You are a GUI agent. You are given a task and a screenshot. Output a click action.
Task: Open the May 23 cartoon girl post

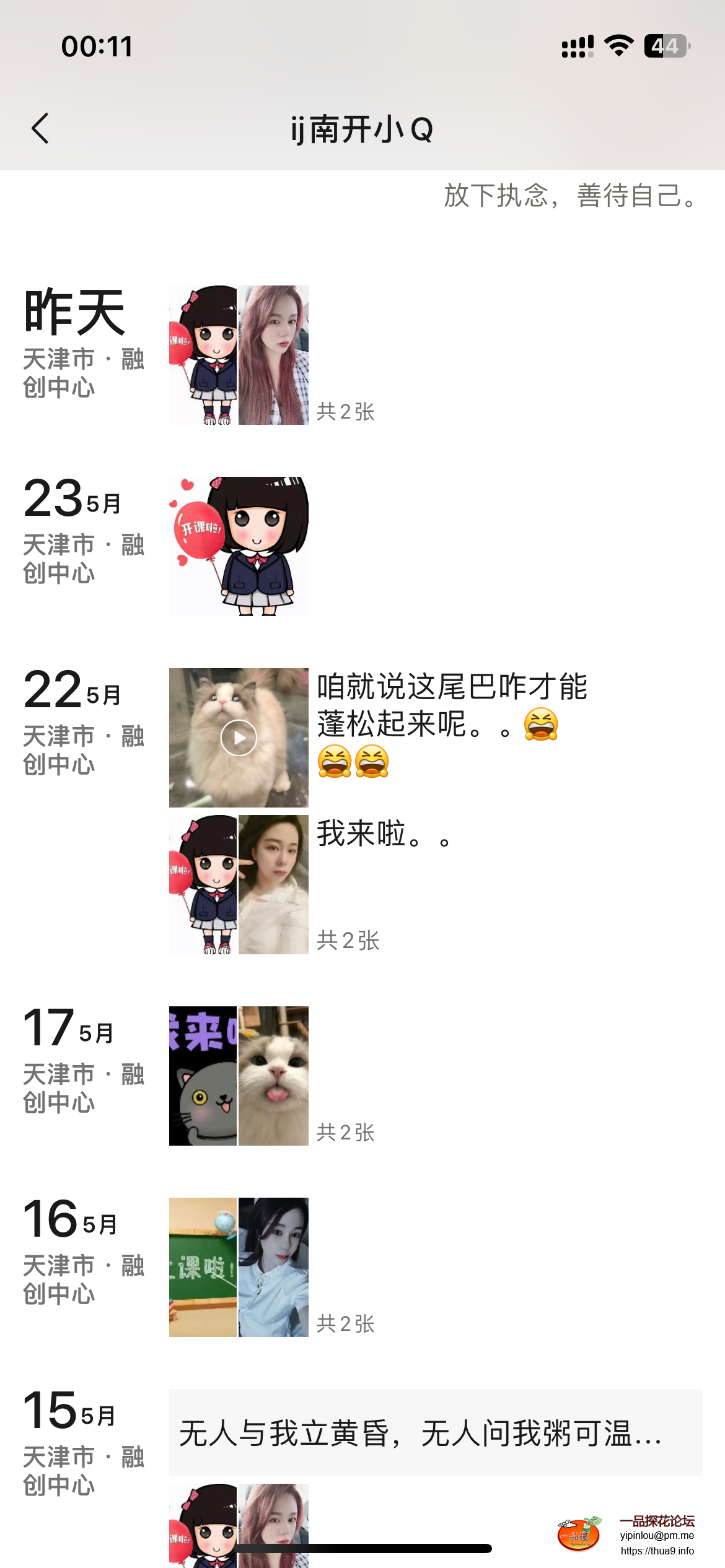coord(239,546)
